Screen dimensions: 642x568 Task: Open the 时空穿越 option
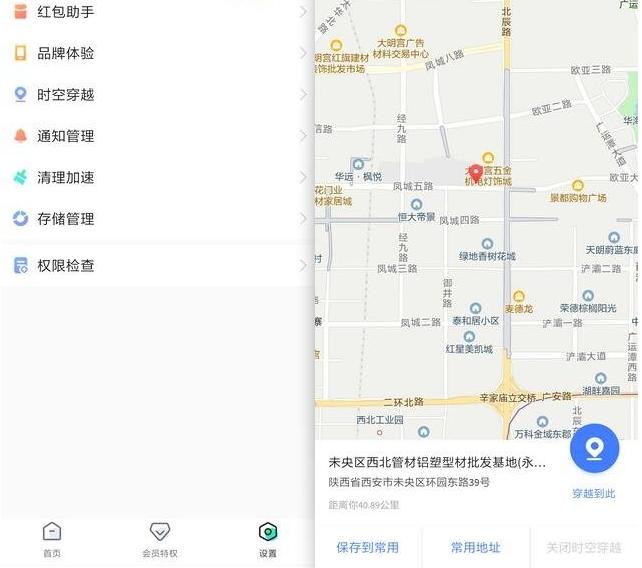pyautogui.click(x=150, y=95)
